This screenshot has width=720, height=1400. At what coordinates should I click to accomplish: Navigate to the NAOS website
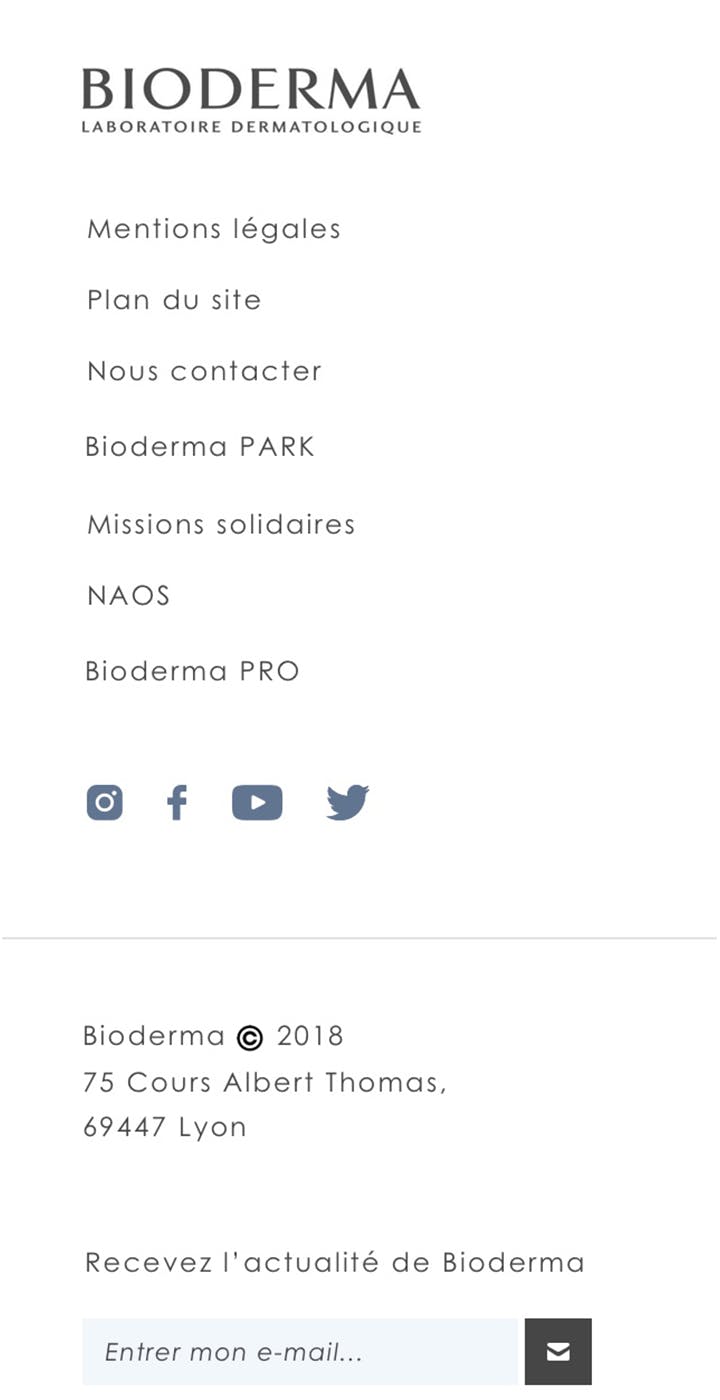[x=127, y=595]
